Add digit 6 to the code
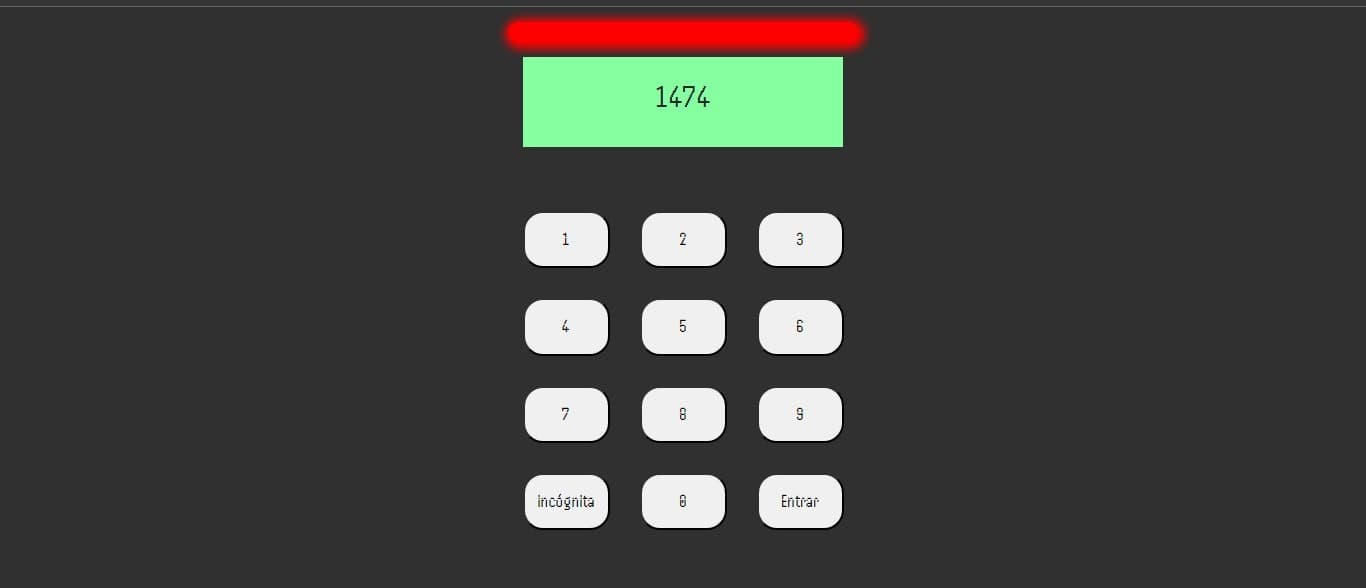This screenshot has width=1366, height=588. pyautogui.click(x=800, y=326)
